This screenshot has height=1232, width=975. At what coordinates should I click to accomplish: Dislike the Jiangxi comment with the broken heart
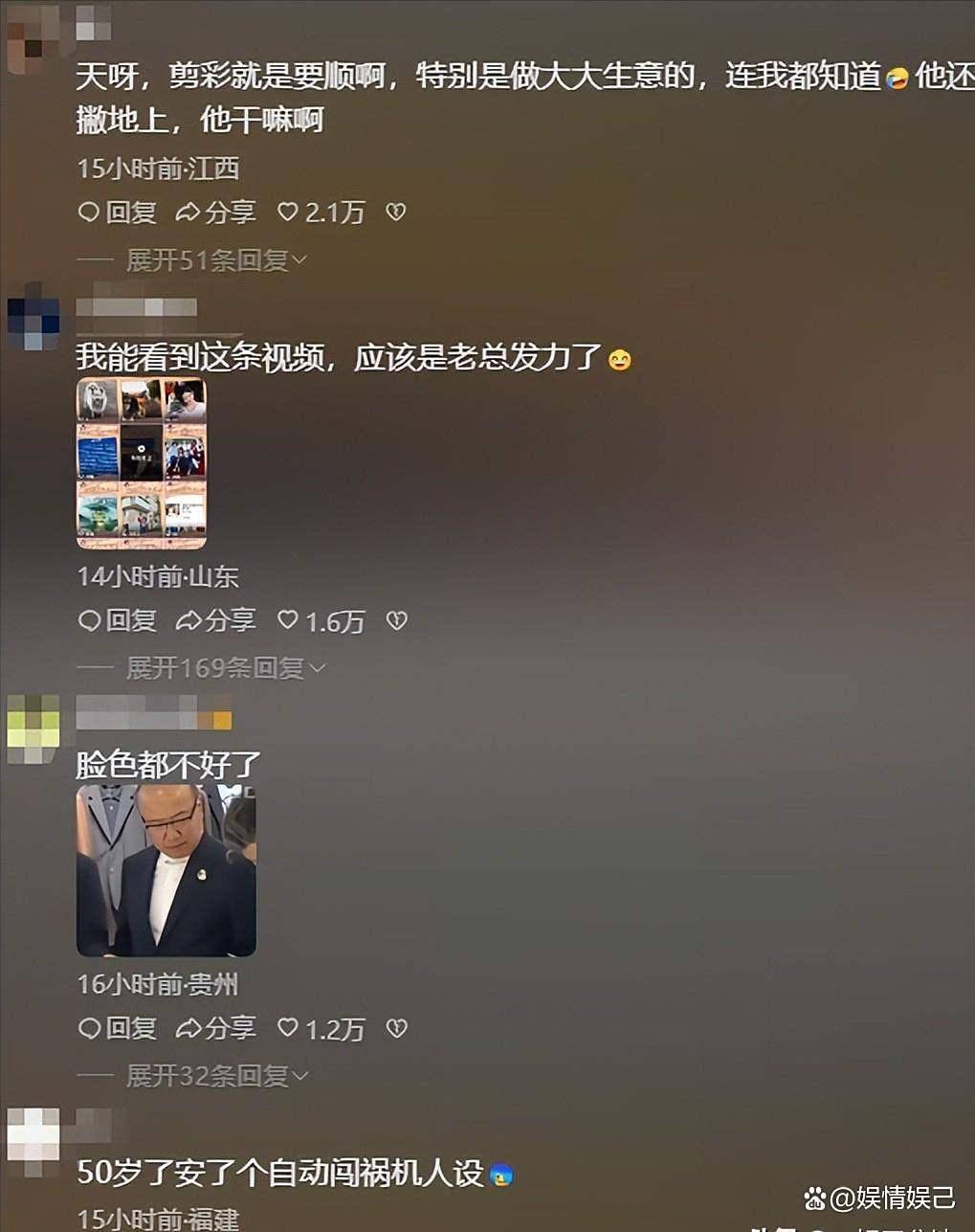pos(396,212)
